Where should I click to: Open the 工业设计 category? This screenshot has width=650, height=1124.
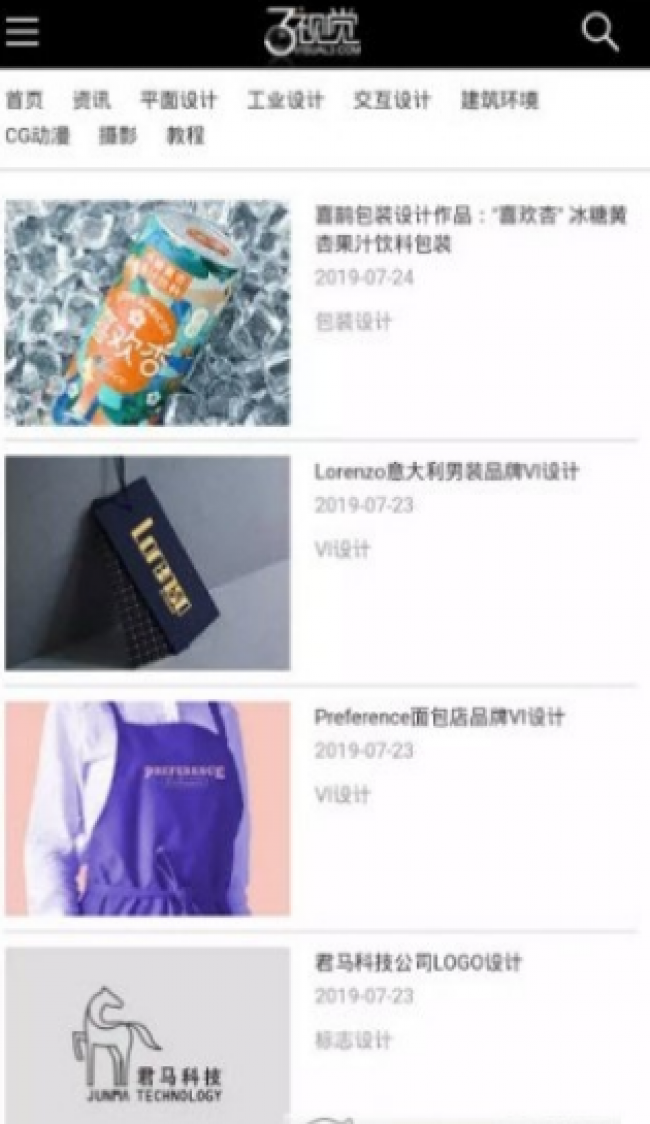tap(286, 100)
